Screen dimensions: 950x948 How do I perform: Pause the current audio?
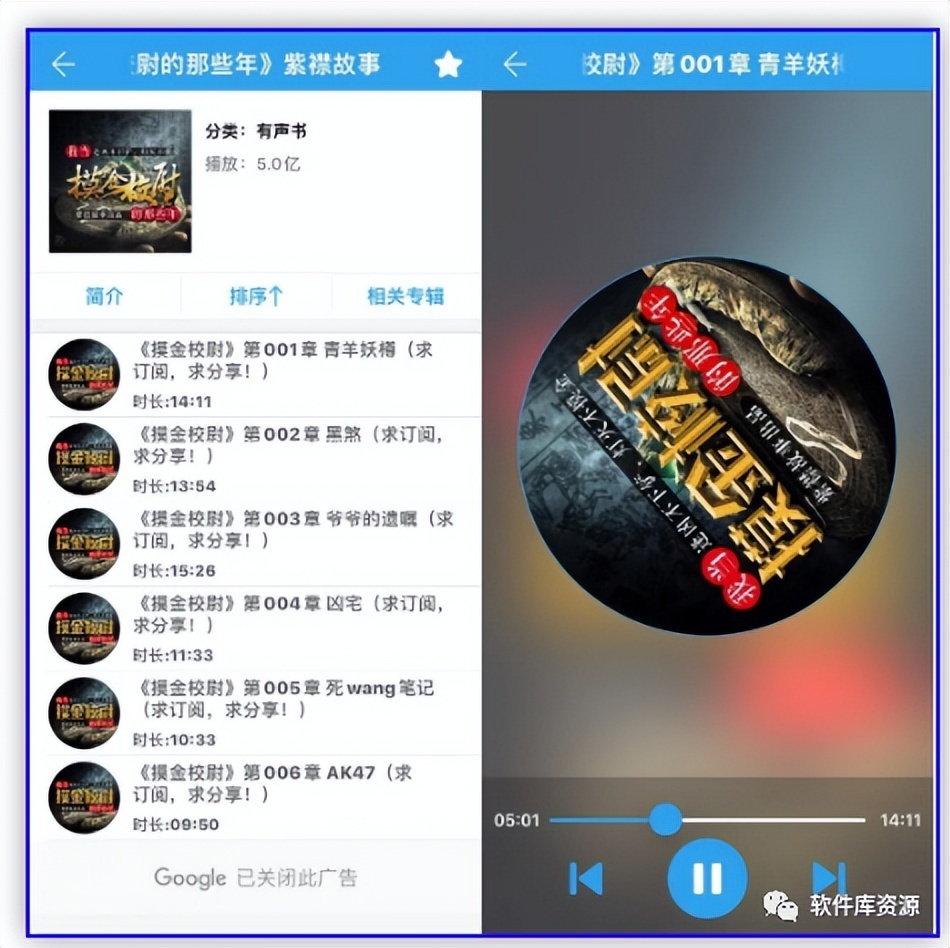(x=707, y=878)
